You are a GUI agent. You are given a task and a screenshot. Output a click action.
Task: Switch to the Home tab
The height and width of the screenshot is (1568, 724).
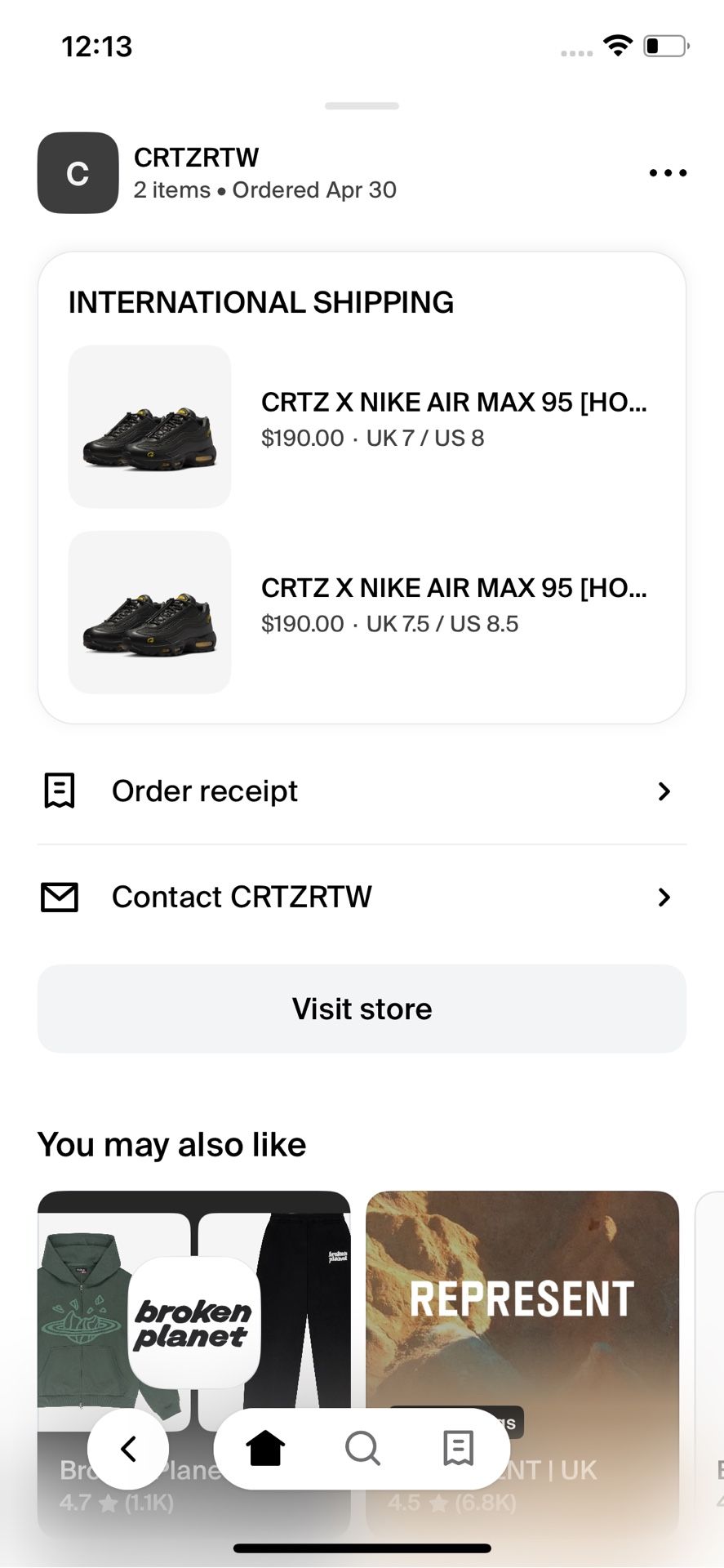tap(265, 1449)
